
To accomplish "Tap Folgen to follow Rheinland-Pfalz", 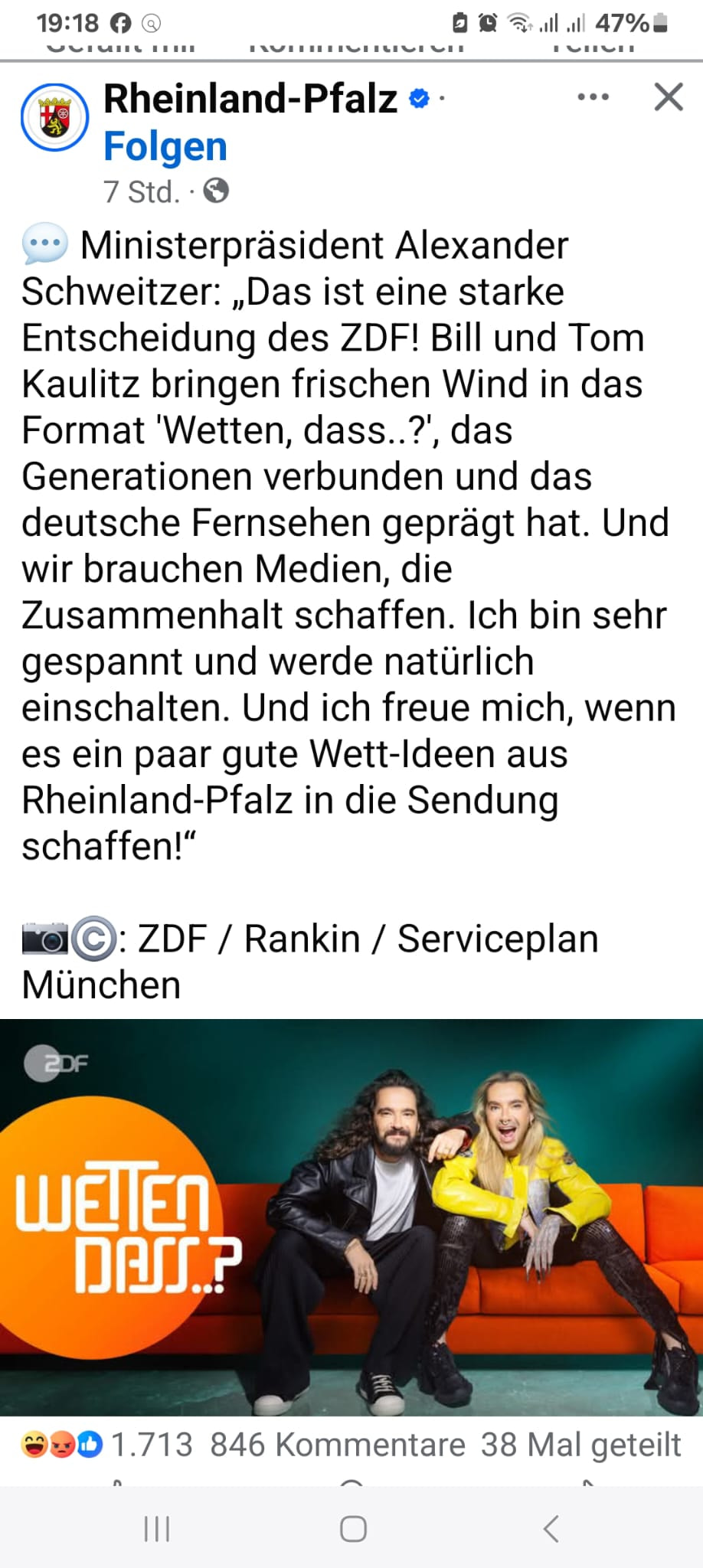I will (165, 146).
